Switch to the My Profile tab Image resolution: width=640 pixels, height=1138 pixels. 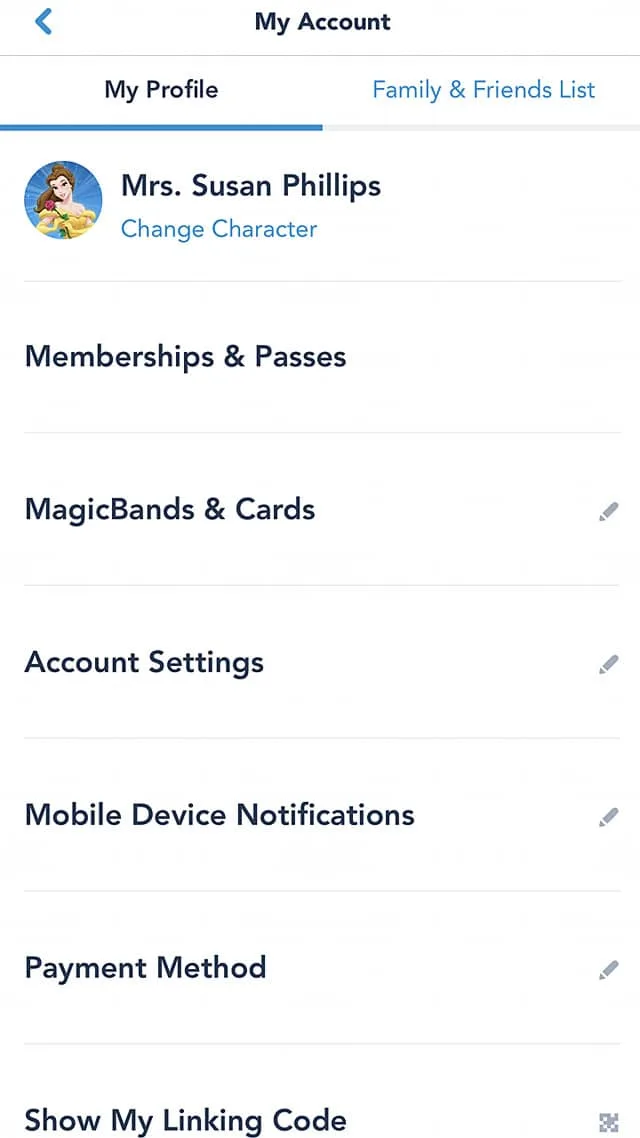[161, 91]
